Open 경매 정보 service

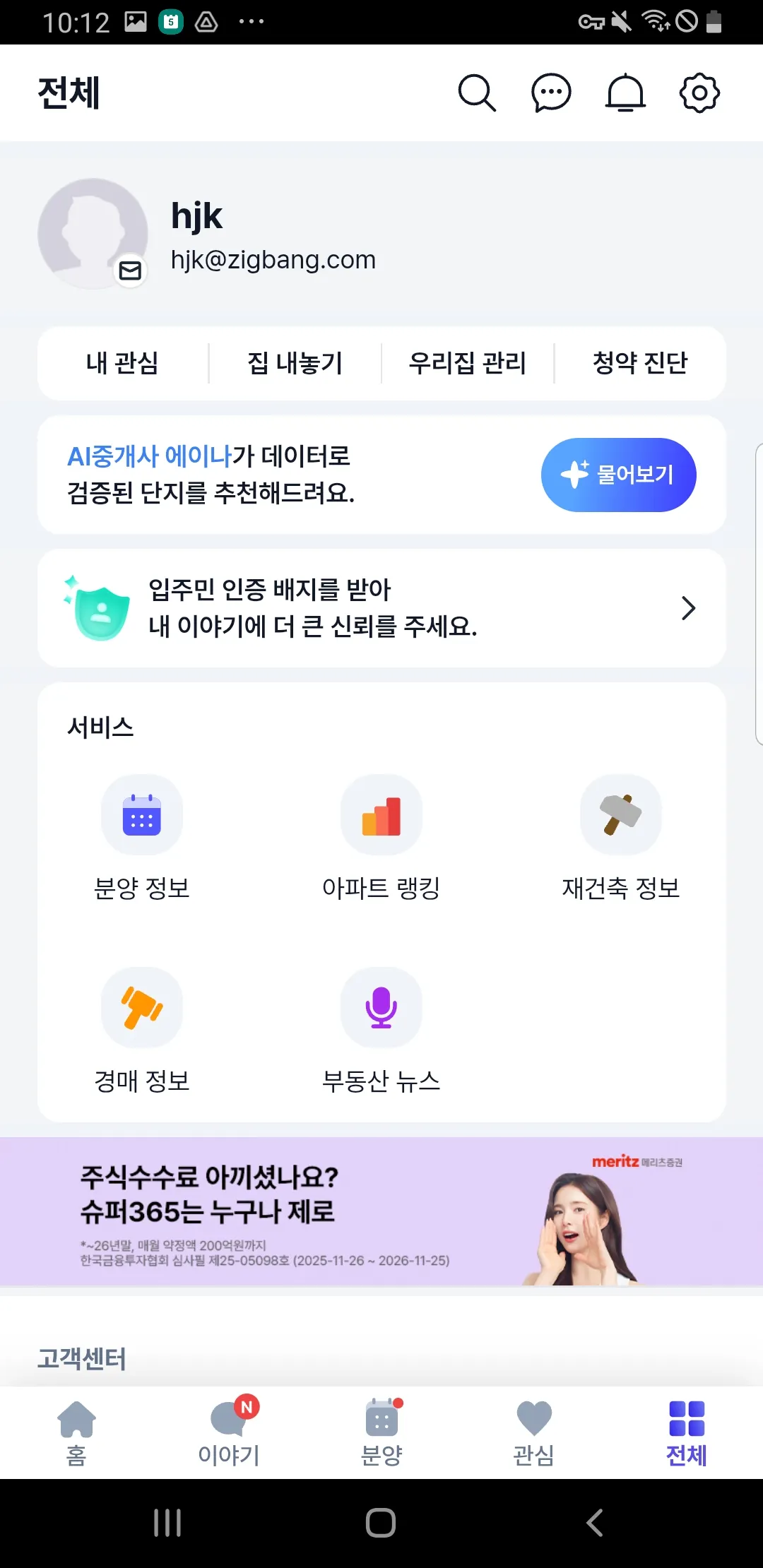pyautogui.click(x=142, y=1030)
